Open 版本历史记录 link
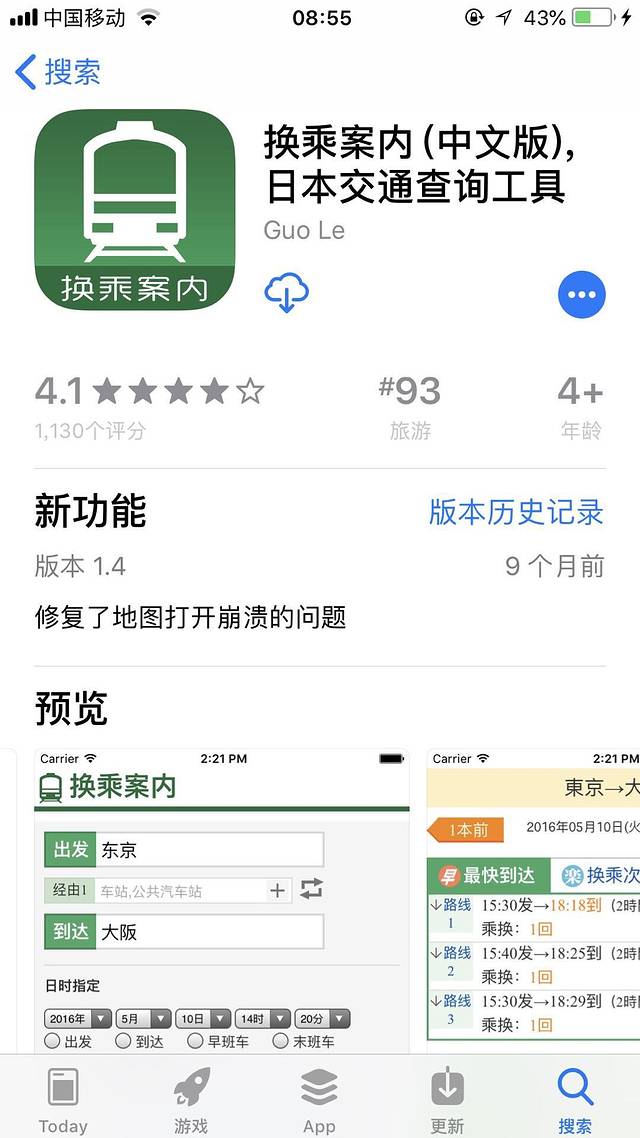Image resolution: width=640 pixels, height=1138 pixels. point(516,512)
